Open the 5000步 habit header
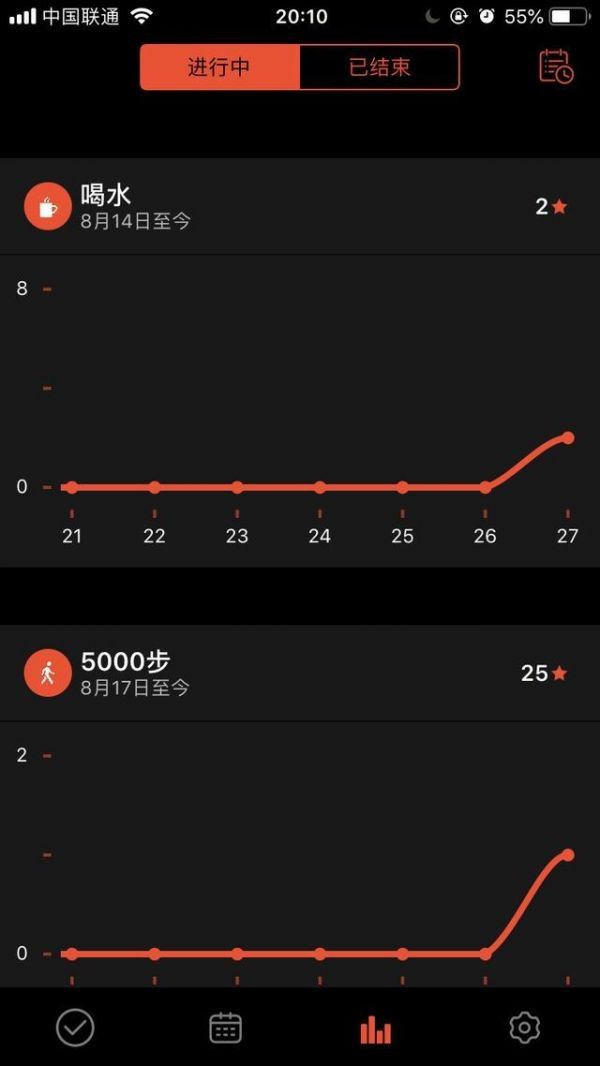Viewport: 600px width, 1066px height. coord(300,673)
